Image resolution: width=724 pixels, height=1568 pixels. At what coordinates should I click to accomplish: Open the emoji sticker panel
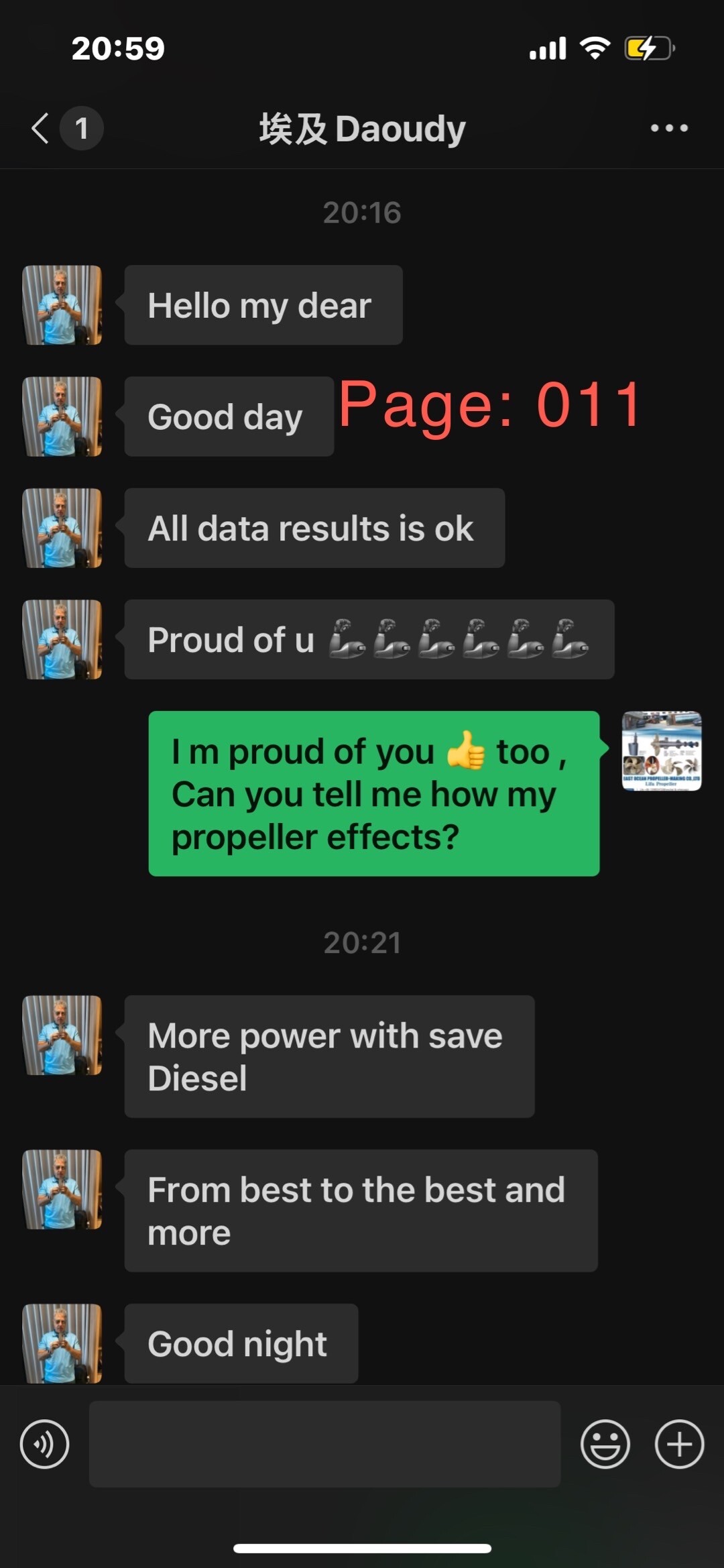click(605, 1444)
